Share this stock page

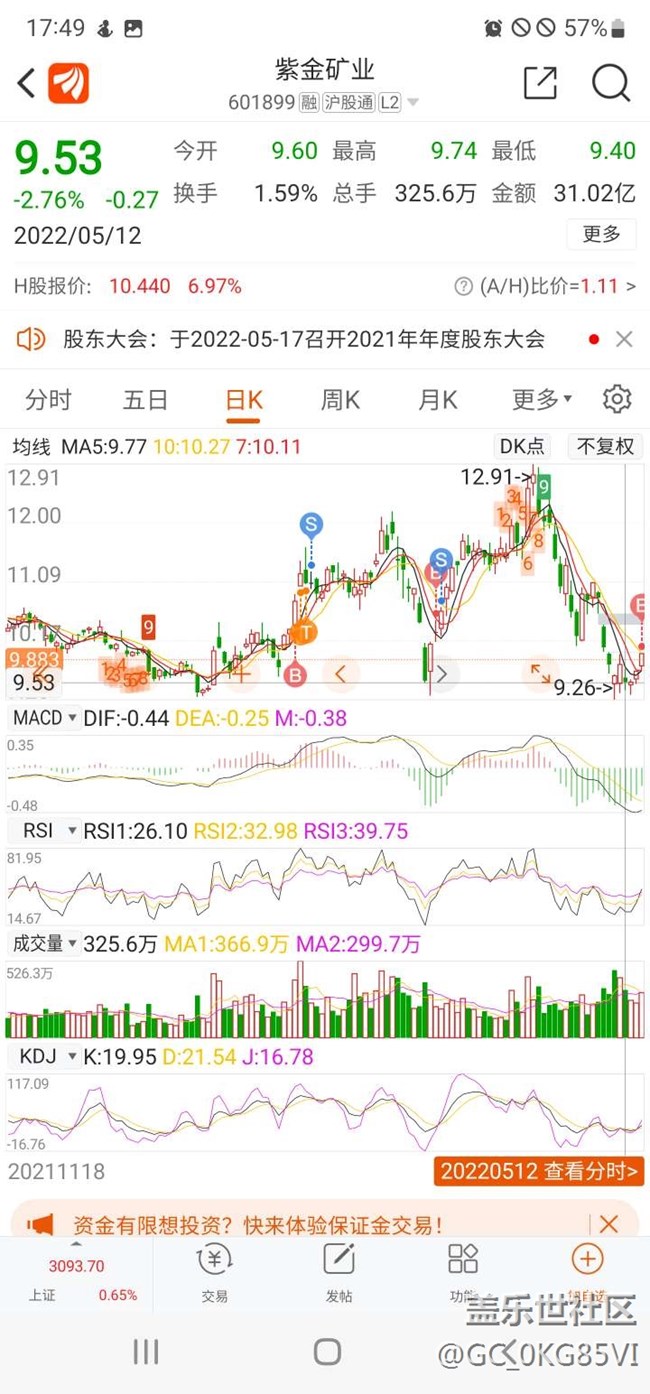539,84
